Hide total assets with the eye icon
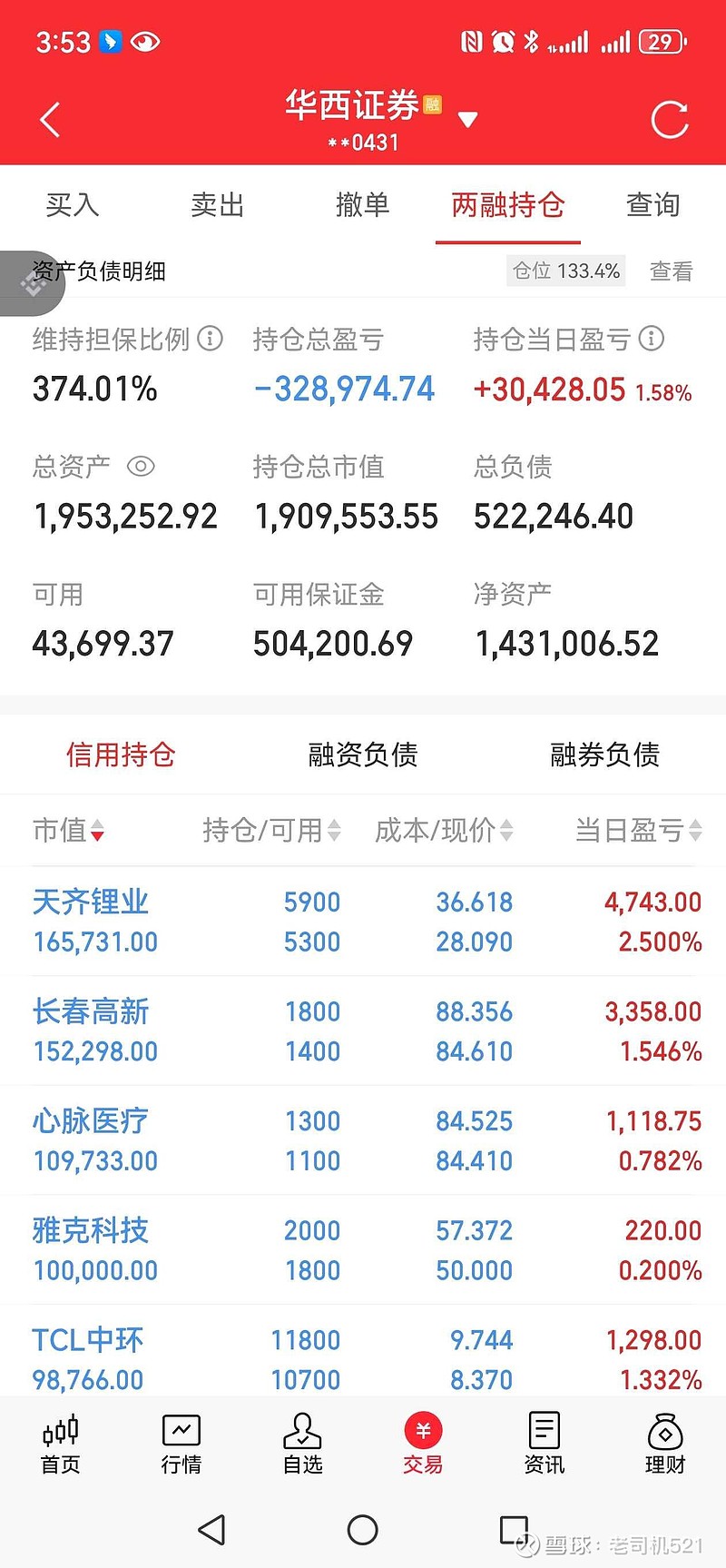Image resolution: width=726 pixels, height=1568 pixels. point(141,467)
